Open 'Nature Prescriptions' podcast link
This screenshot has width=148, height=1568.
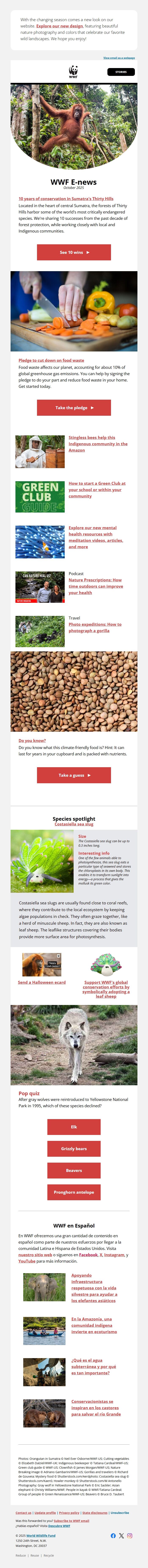click(95, 586)
